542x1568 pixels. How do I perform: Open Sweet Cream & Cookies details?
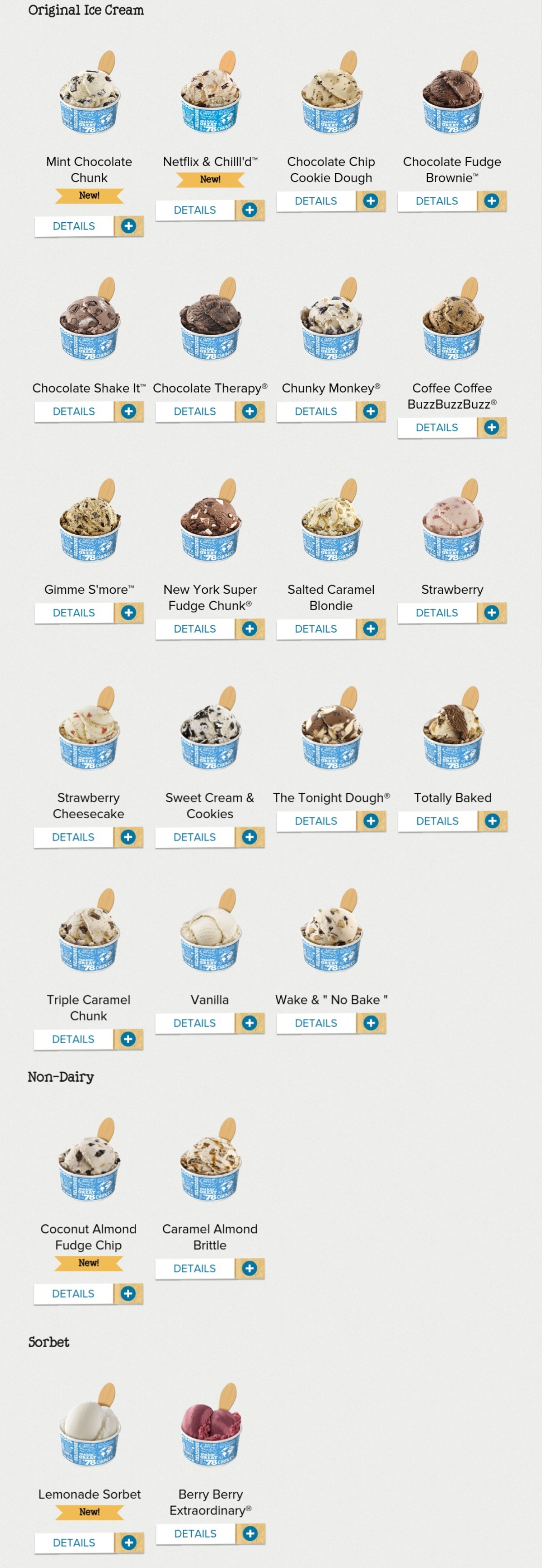tap(195, 837)
